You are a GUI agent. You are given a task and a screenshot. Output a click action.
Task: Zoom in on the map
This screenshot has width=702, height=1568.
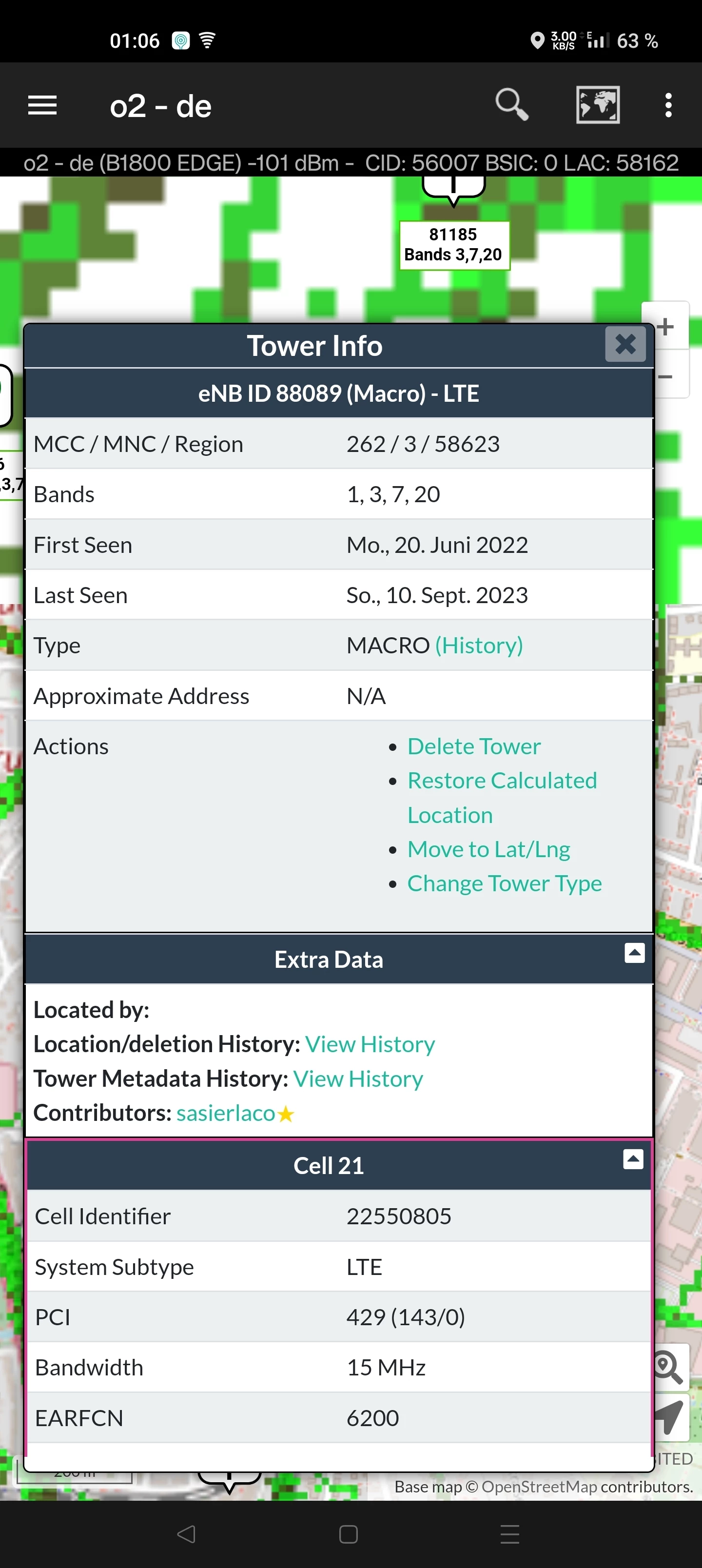click(x=665, y=327)
